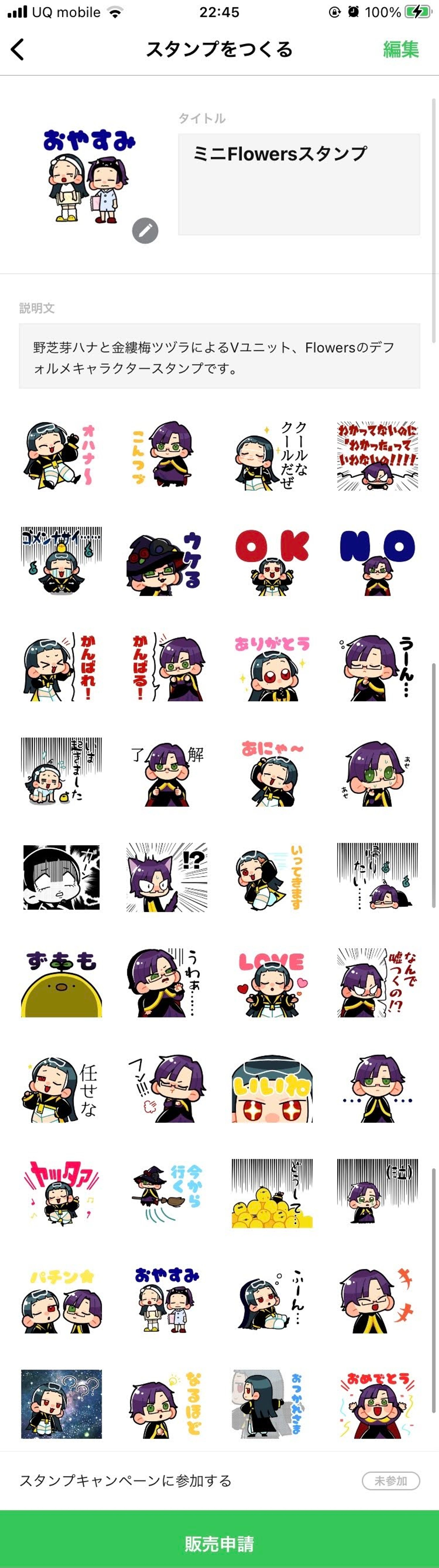This screenshot has width=439, height=1568.
Task: Open the がんばれ! sticker
Action: (61, 667)
